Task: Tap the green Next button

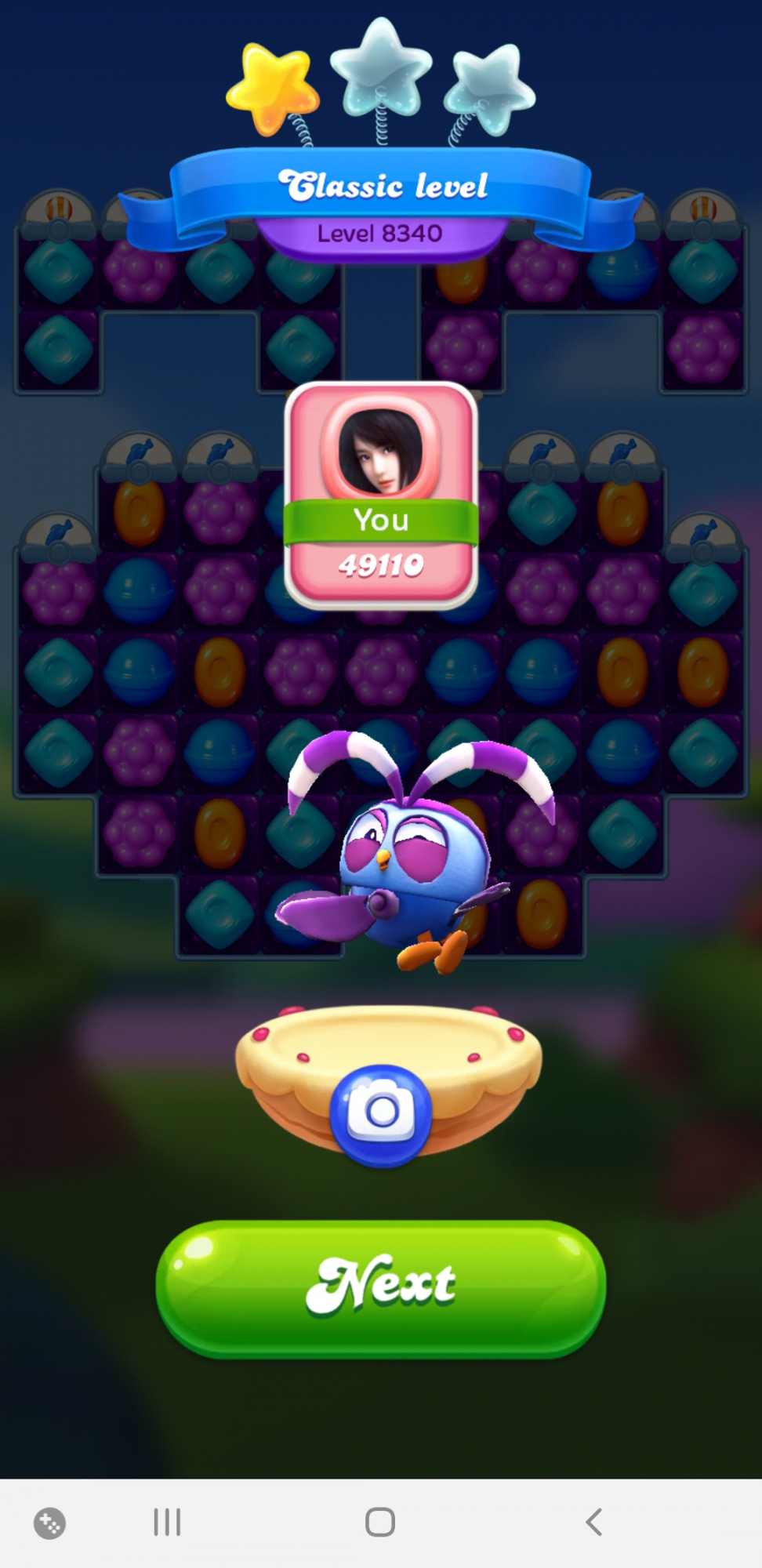Action: [381, 1288]
